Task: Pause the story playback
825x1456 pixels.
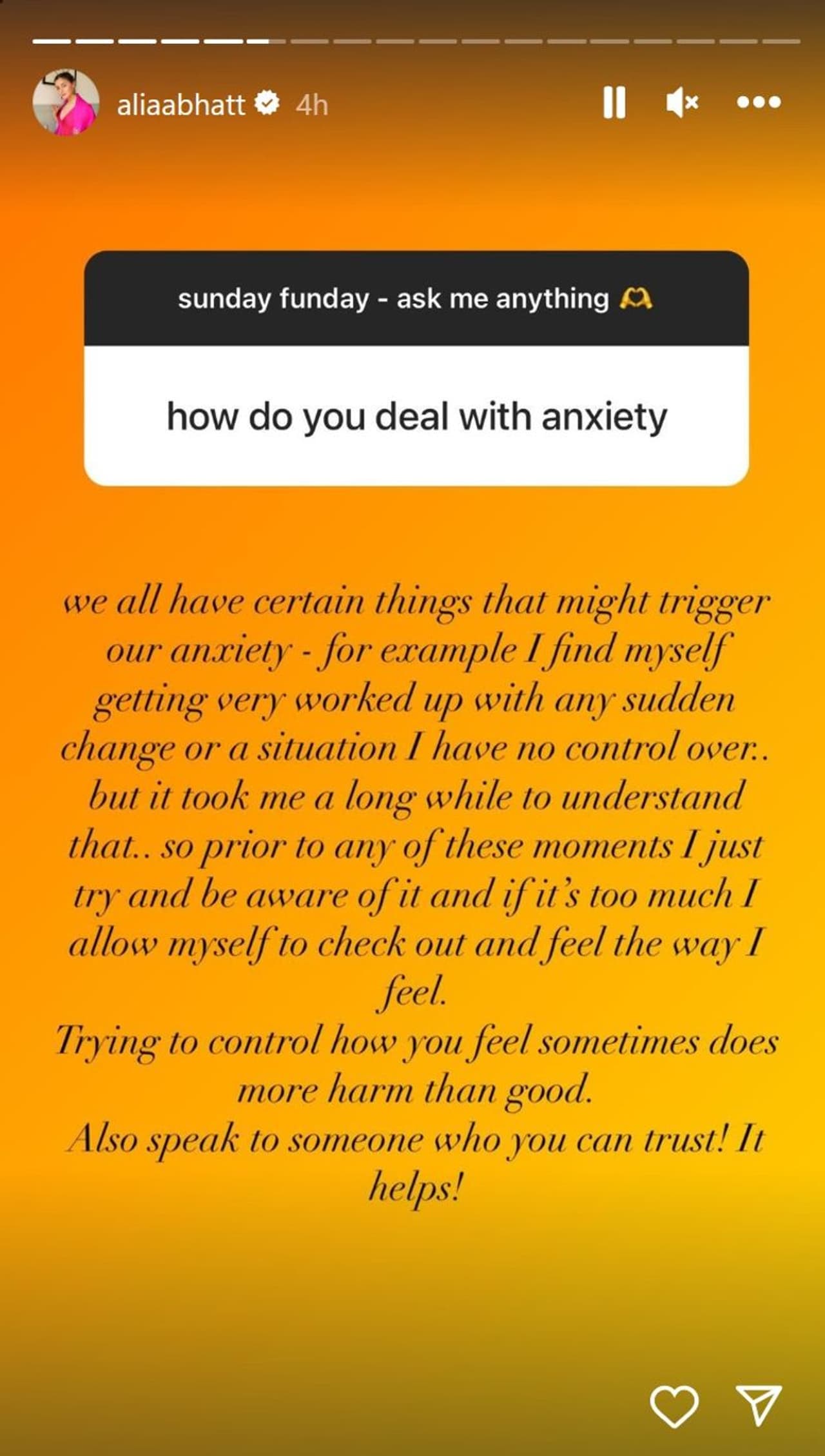Action: pos(614,103)
